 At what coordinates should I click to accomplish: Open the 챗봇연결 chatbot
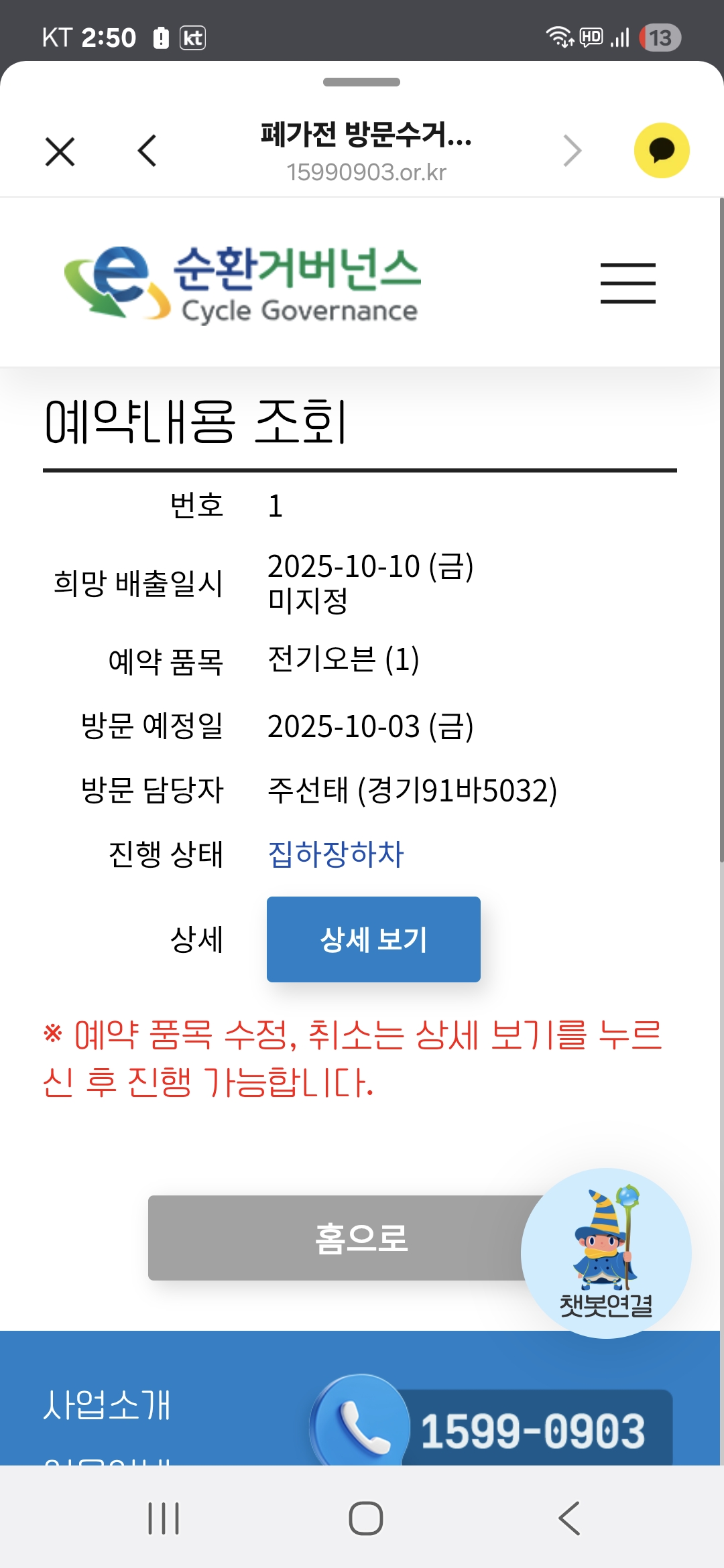[606, 1253]
